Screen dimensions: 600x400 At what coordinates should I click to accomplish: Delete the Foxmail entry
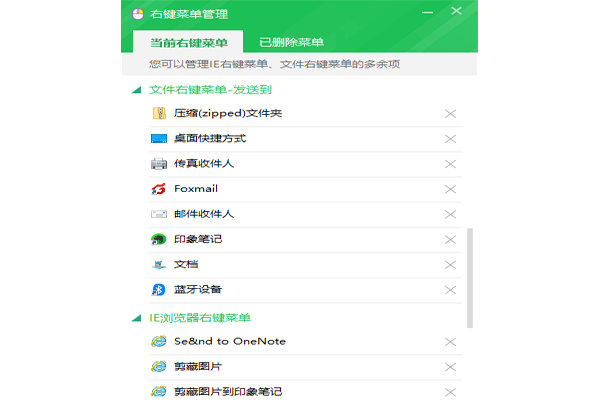pos(450,189)
